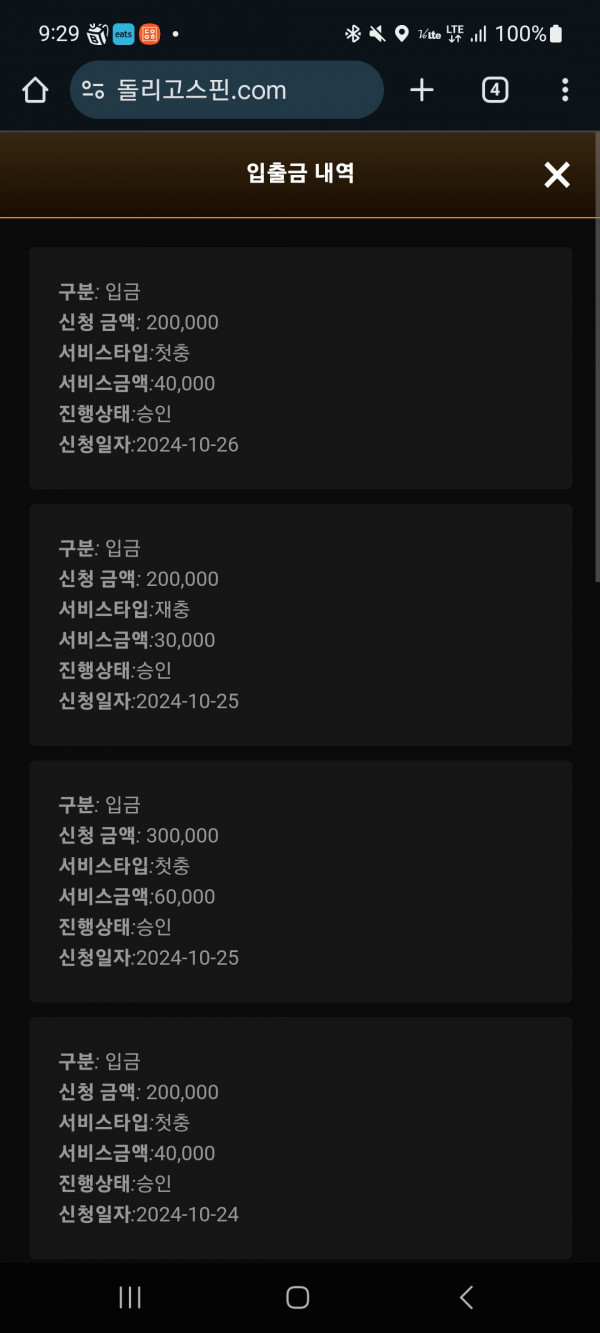Open the recent apps view
The image size is (600, 1333).
(x=130, y=1297)
